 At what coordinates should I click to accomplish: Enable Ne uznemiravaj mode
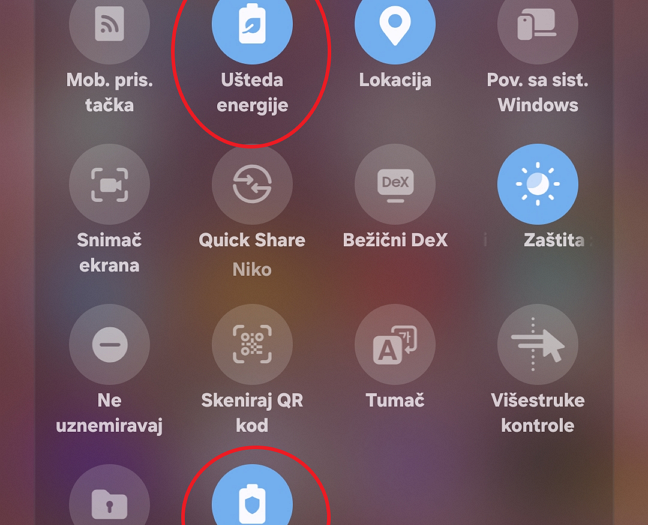(109, 345)
